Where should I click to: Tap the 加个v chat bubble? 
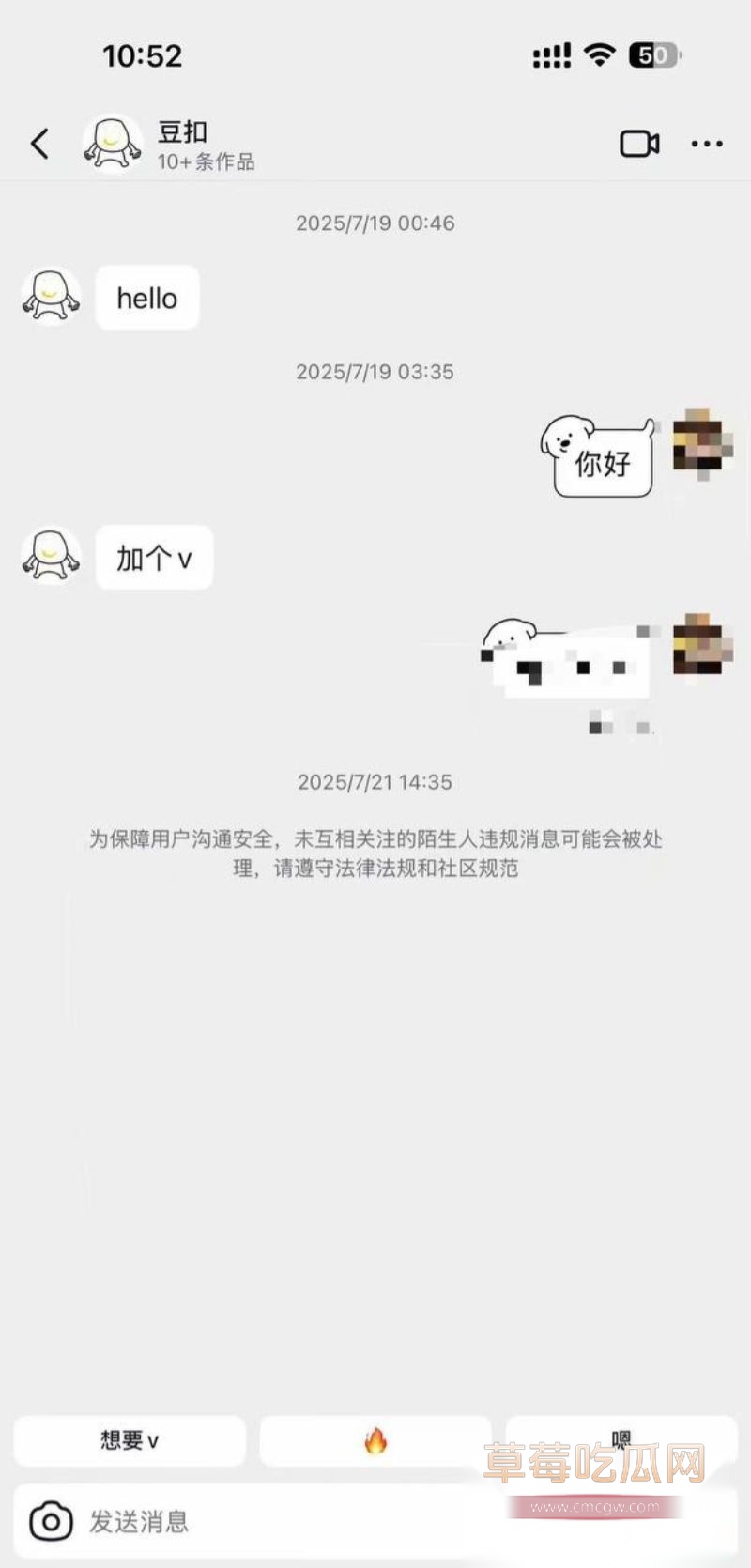pos(154,556)
